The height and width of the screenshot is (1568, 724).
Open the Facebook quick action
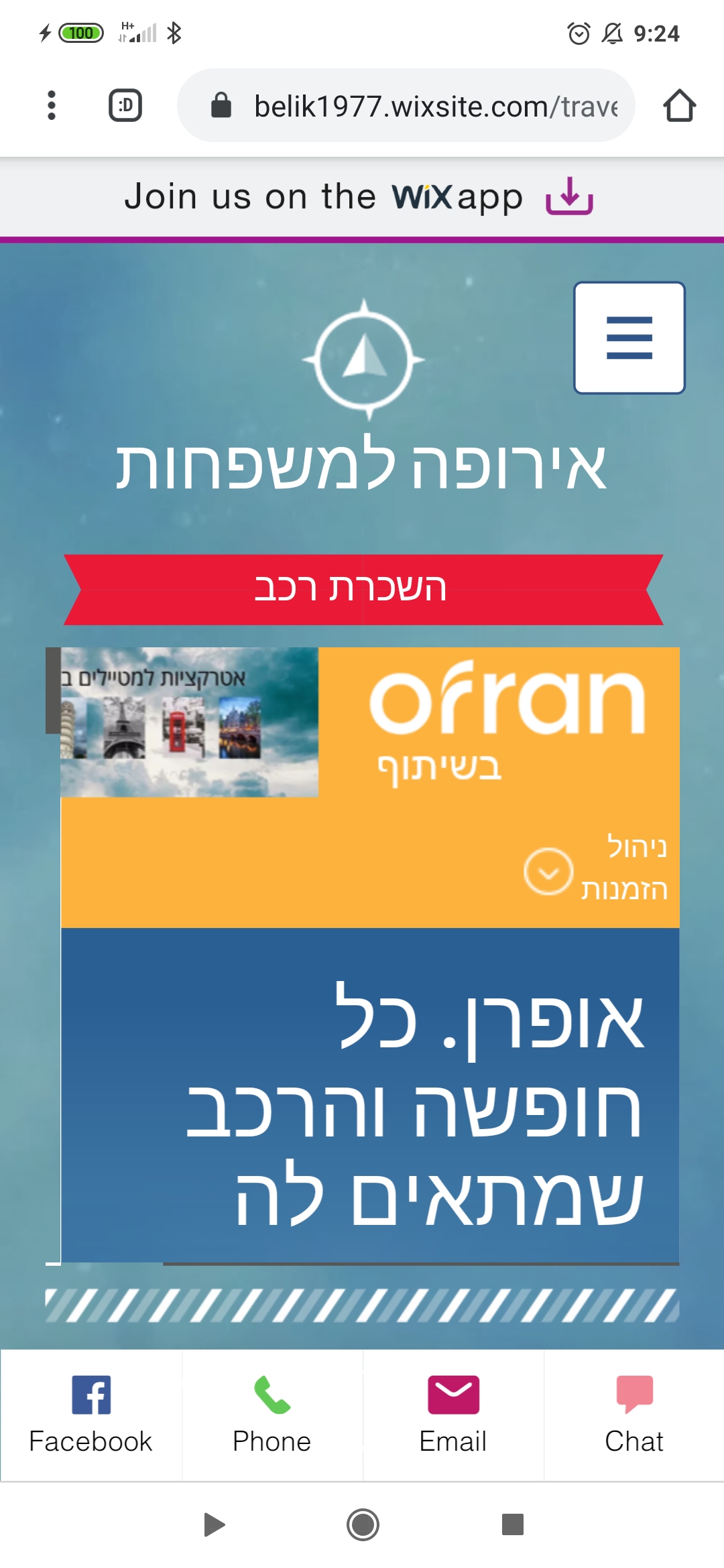pos(91,1415)
